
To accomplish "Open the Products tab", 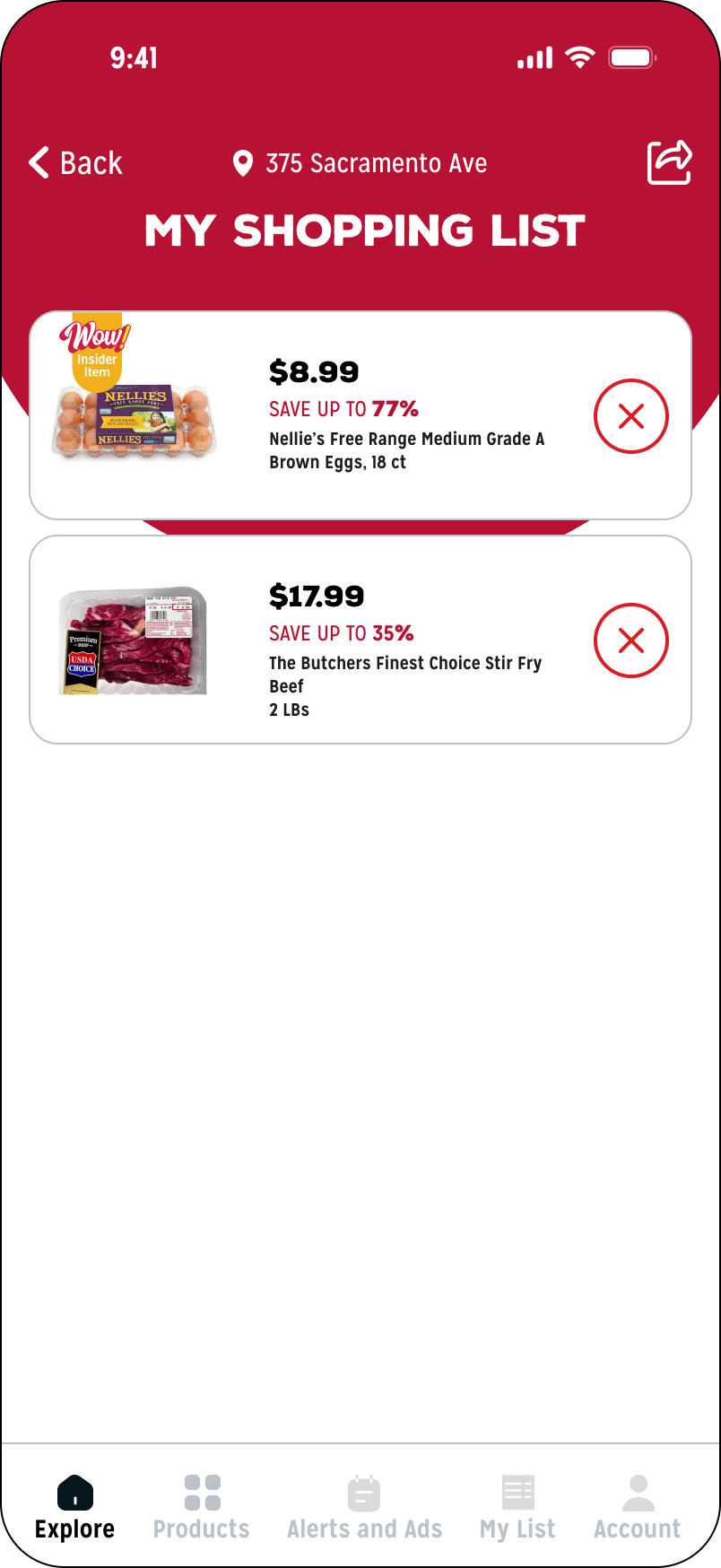I will pos(202,1508).
